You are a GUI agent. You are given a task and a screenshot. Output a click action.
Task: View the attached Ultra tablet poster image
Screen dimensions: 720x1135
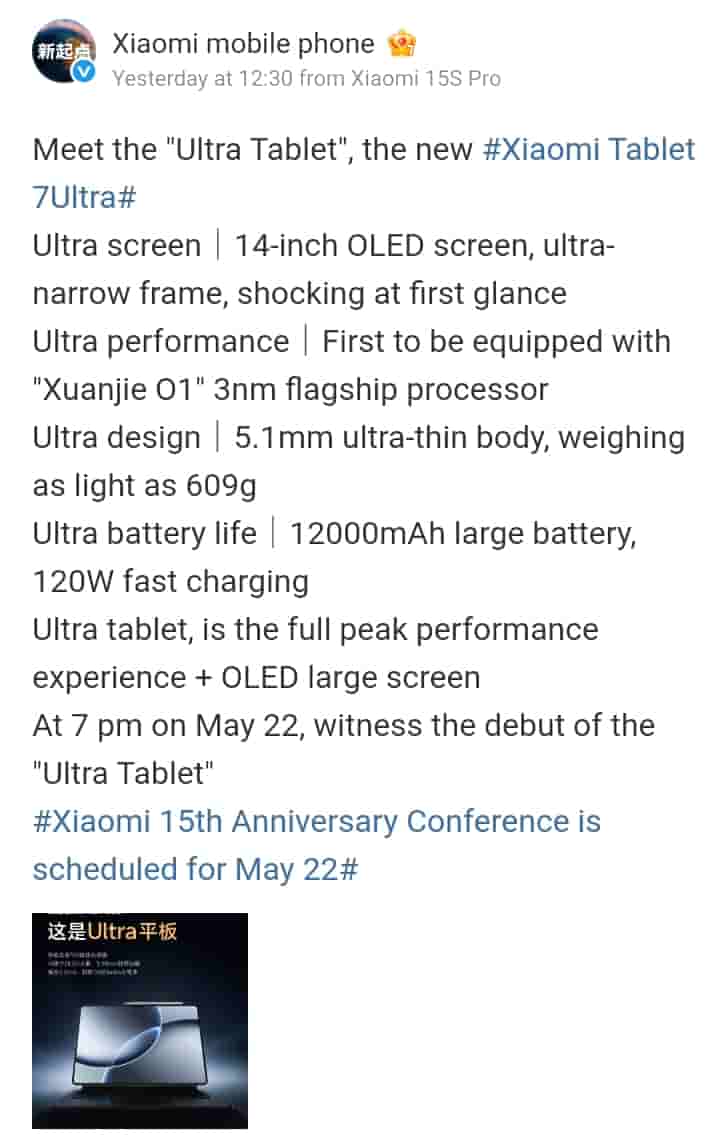pos(140,1020)
